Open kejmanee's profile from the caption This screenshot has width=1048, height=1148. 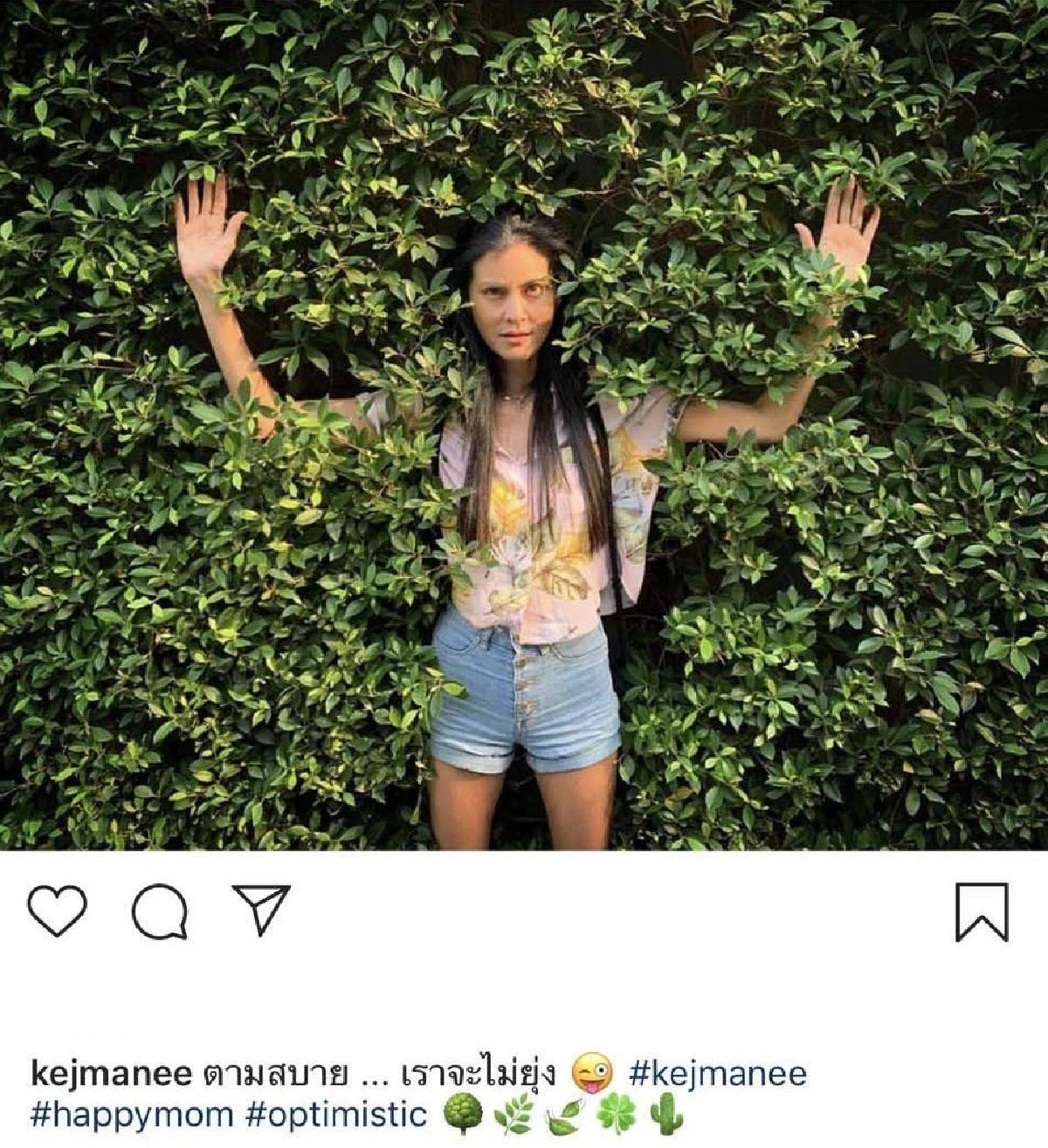click(111, 1073)
